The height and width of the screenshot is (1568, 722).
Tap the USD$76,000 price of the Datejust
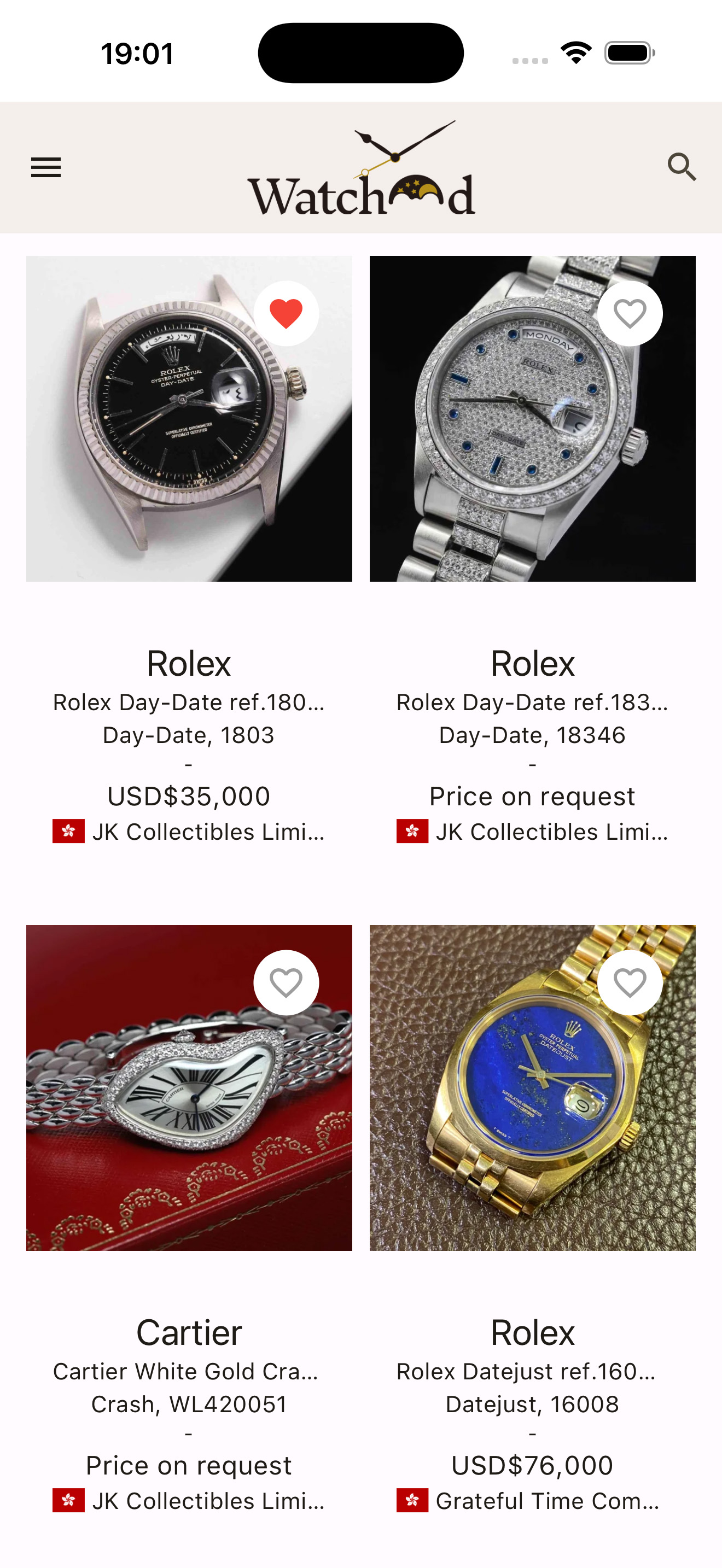[532, 1465]
